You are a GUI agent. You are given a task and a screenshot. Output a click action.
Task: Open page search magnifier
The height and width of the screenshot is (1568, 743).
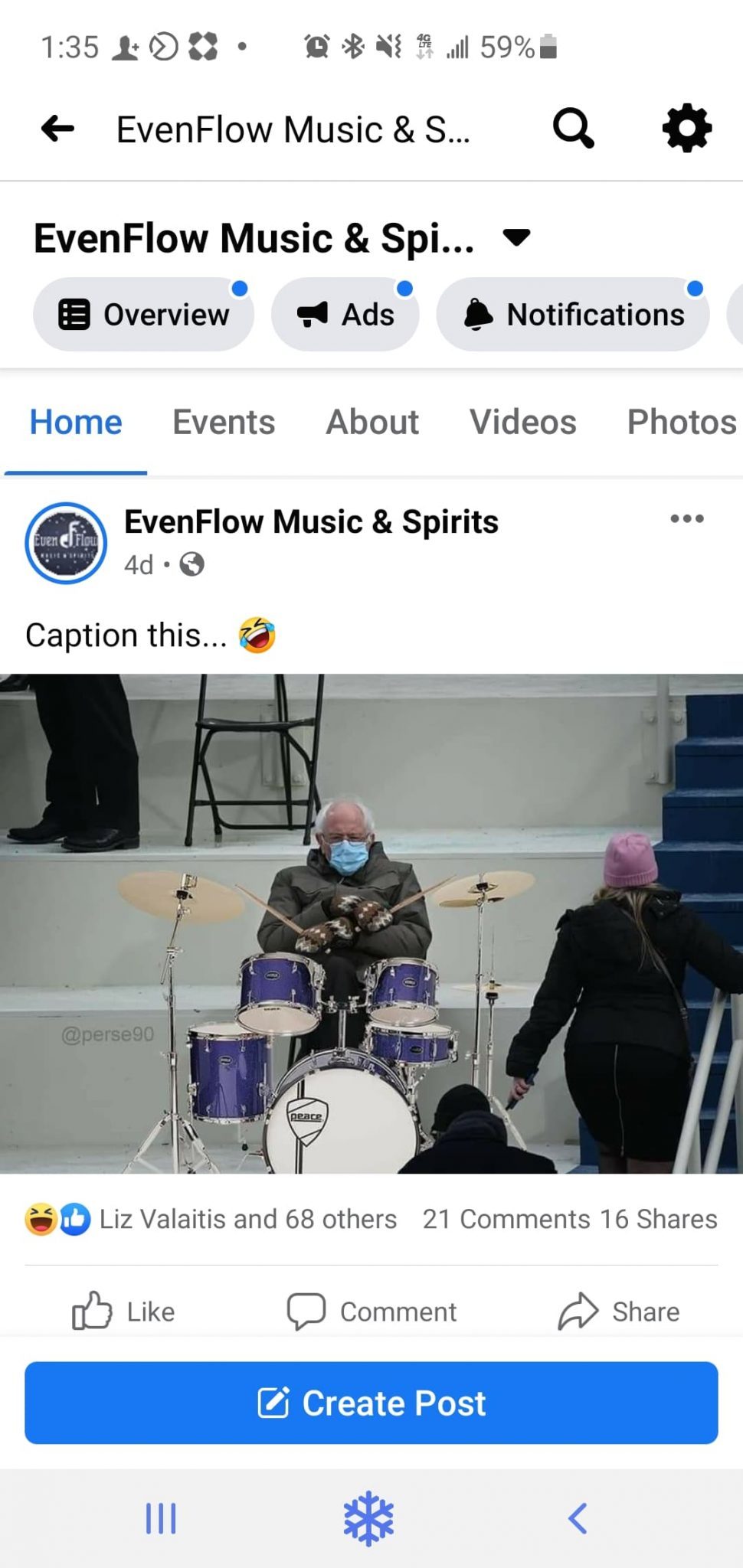(x=574, y=128)
